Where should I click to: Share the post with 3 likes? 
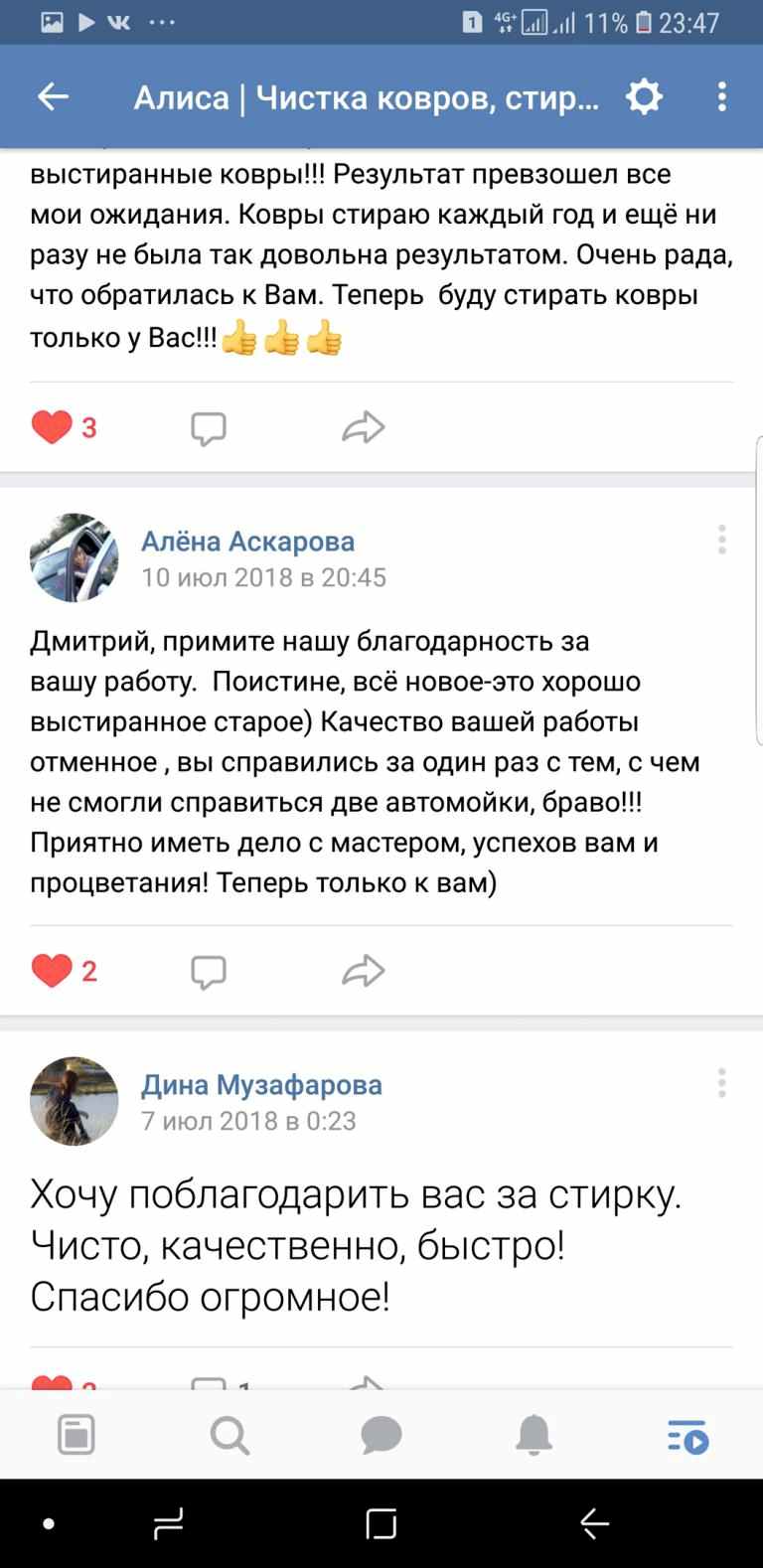click(363, 427)
